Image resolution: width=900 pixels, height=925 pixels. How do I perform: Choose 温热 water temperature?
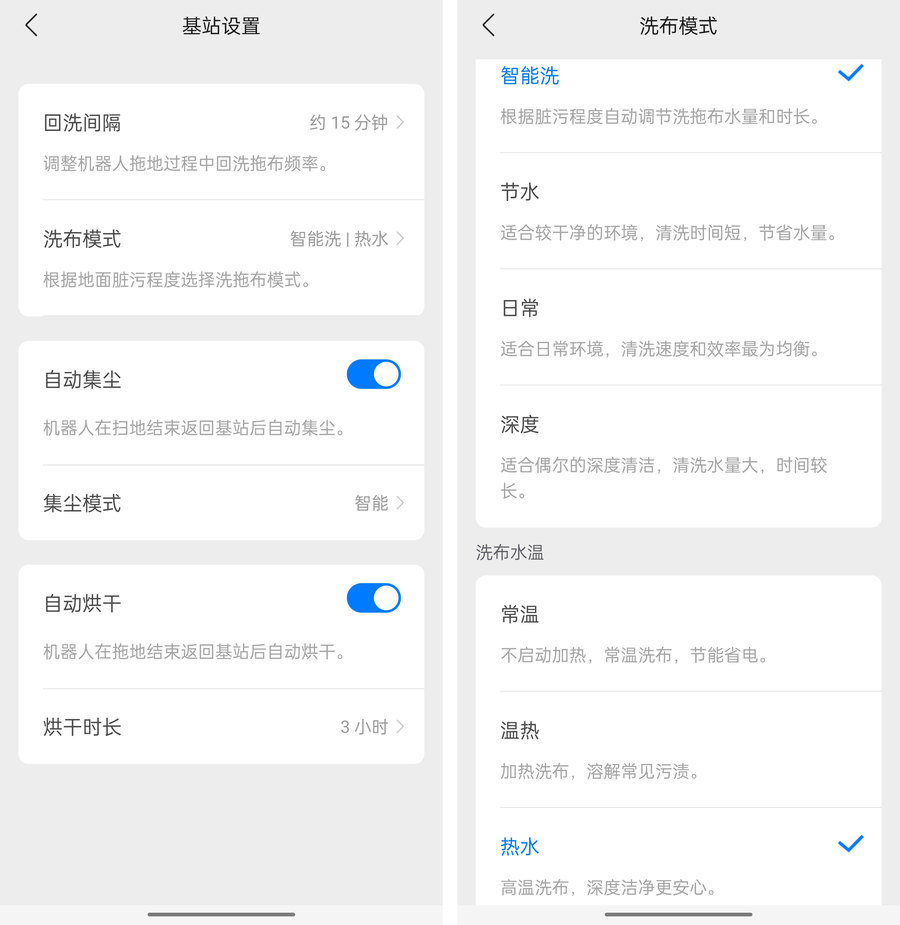(x=678, y=750)
